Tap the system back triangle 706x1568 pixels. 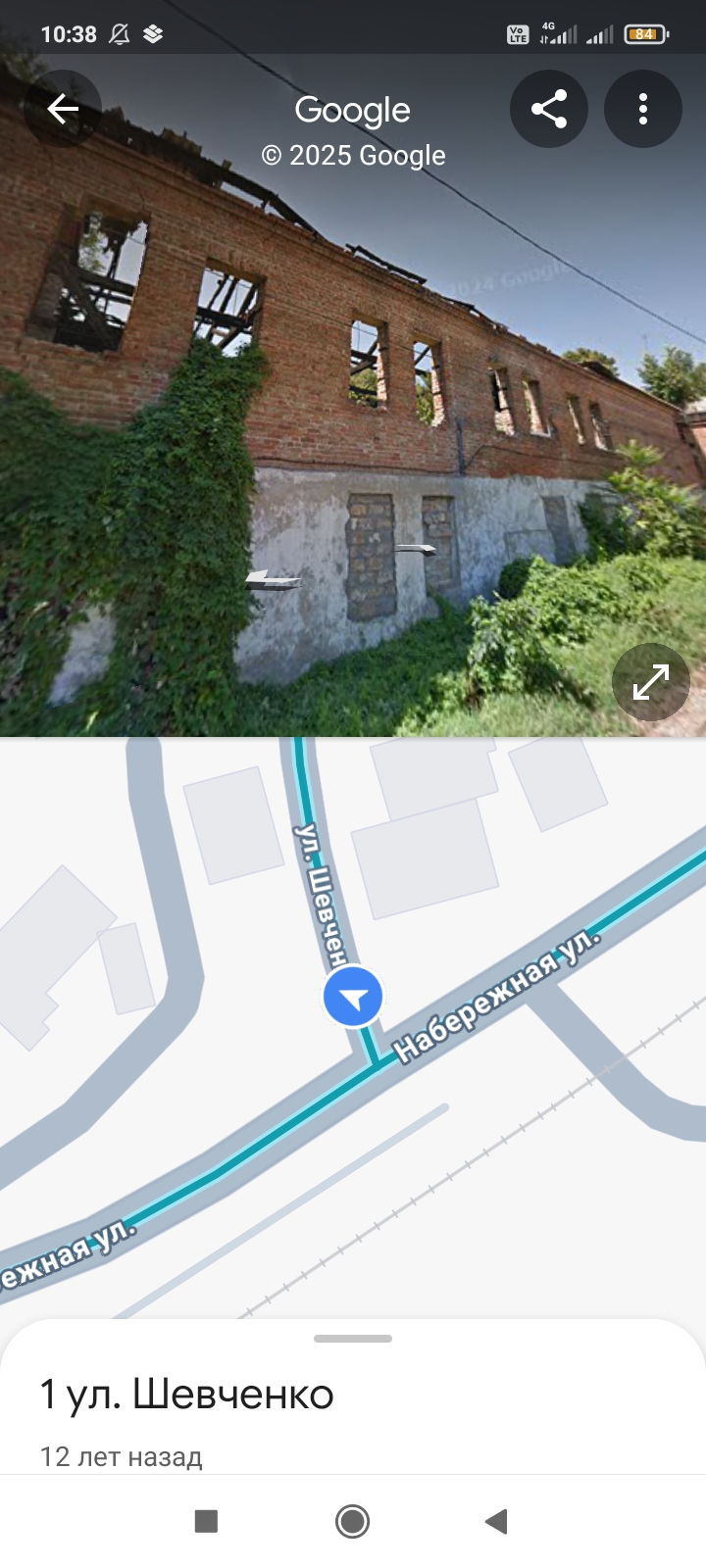[x=496, y=1521]
